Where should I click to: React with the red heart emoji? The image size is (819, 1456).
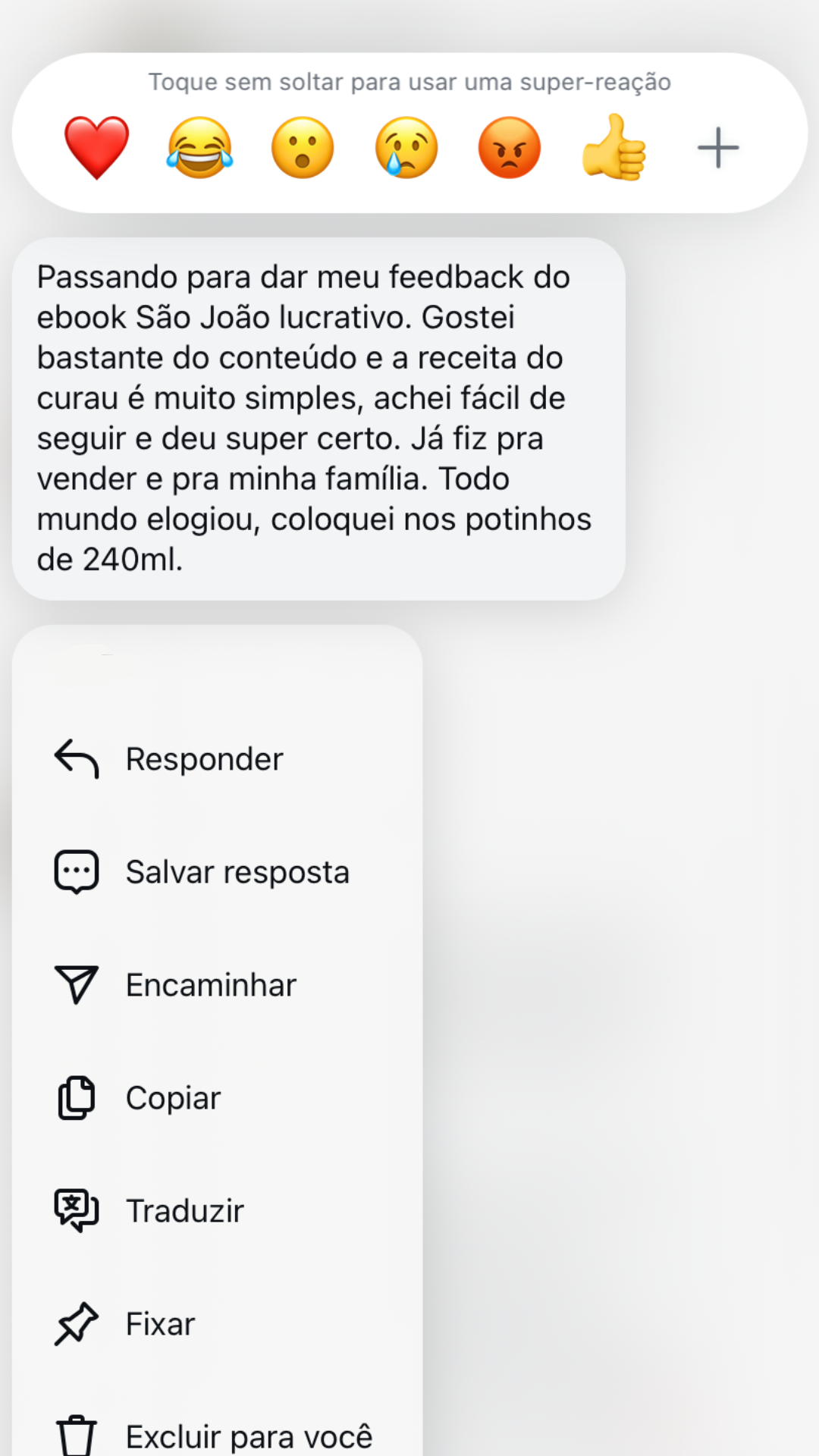pyautogui.click(x=96, y=147)
